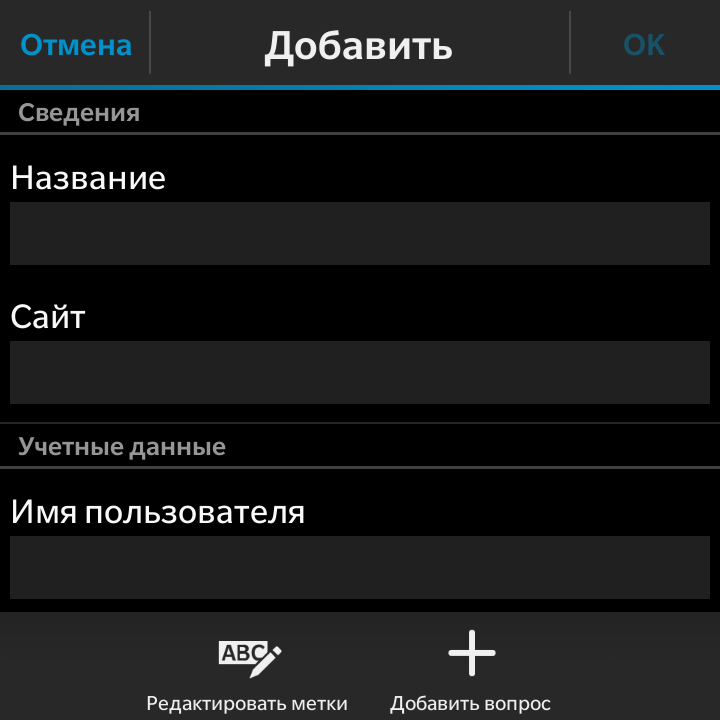The image size is (720, 720).
Task: Select the Сайт input field
Action: tap(360, 372)
